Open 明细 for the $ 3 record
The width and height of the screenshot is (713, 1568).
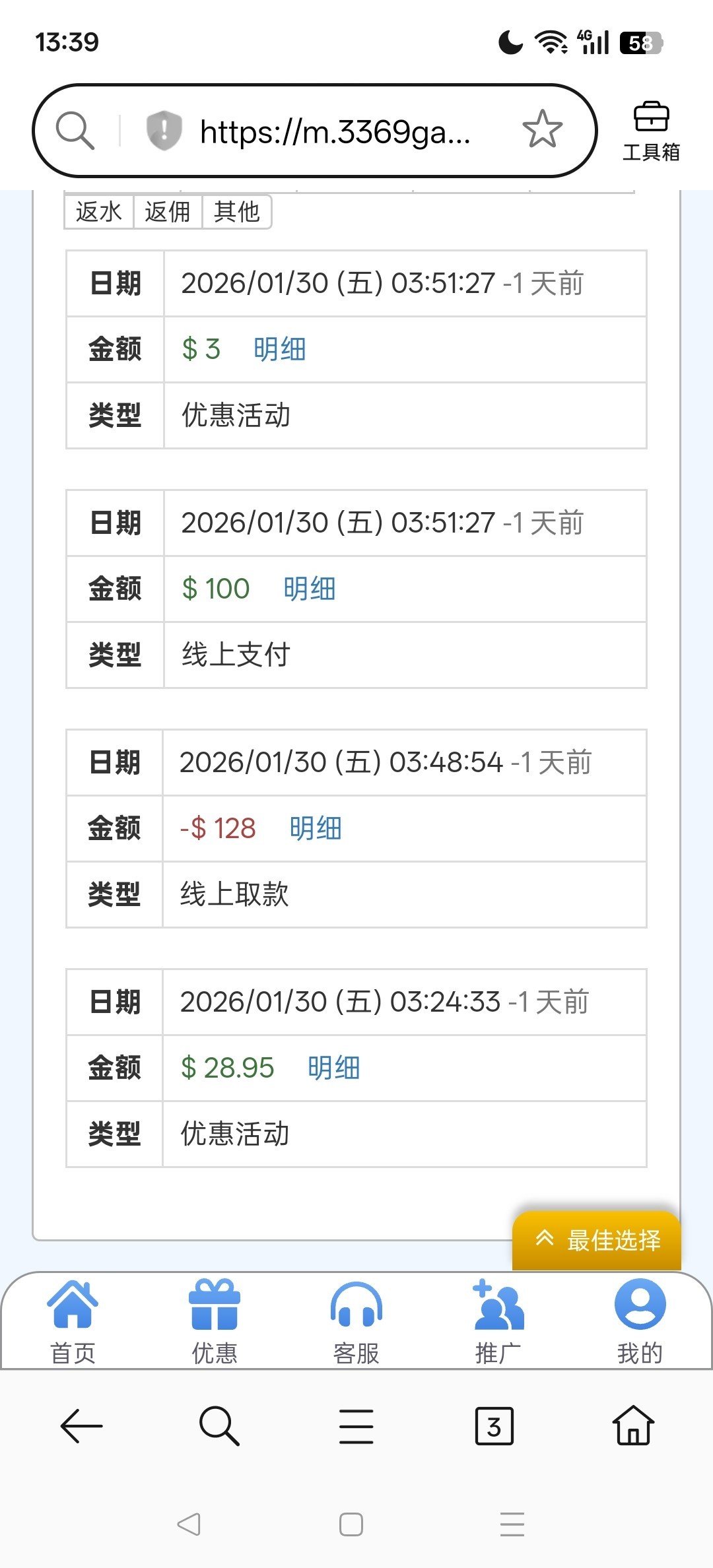279,349
